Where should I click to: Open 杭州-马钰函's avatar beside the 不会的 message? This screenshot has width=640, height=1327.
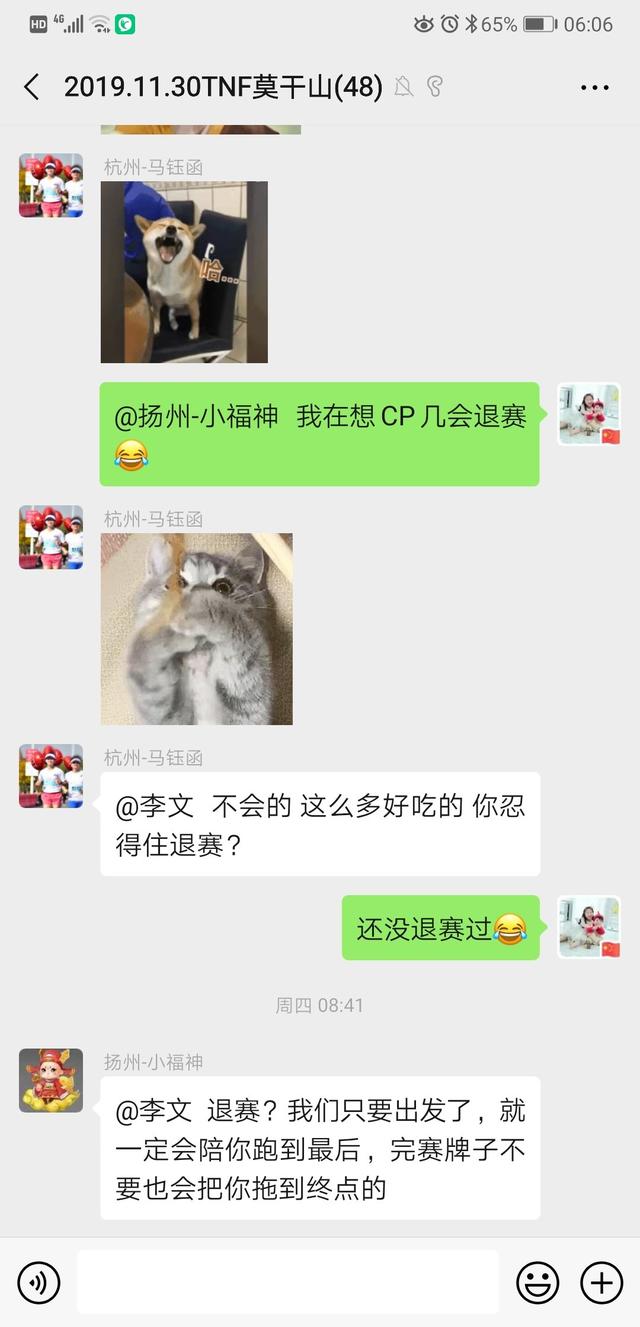[51, 776]
